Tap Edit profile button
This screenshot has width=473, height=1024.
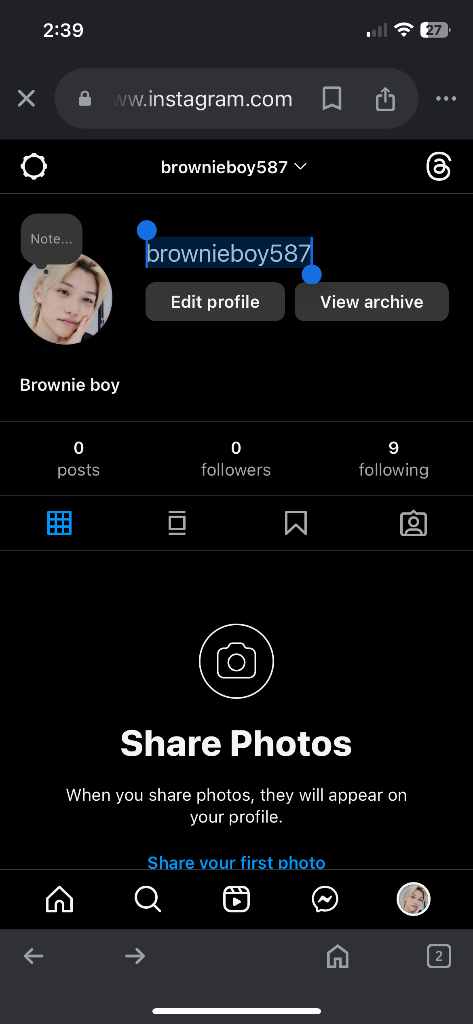(215, 302)
